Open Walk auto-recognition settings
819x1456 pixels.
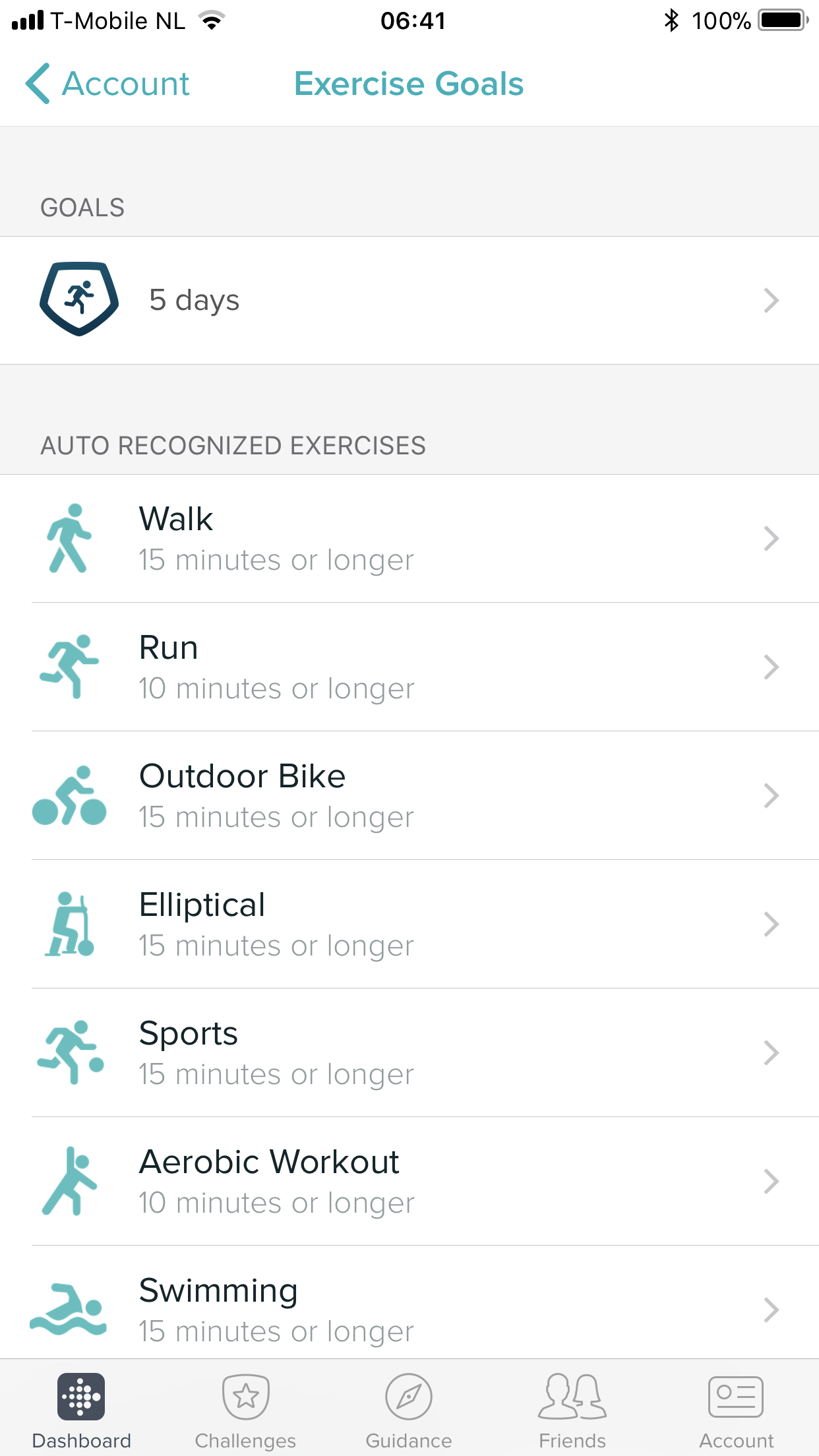click(409, 539)
